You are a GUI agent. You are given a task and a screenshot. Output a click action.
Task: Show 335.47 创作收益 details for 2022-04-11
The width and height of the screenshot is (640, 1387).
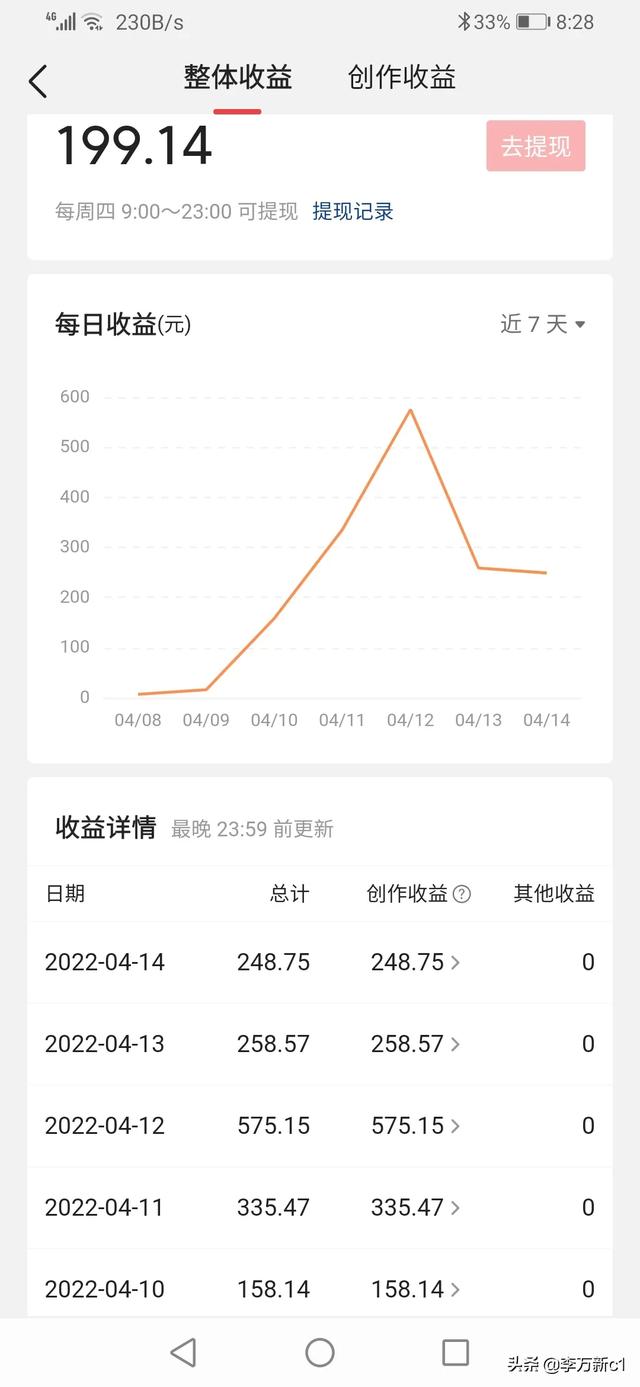pyautogui.click(x=416, y=1208)
